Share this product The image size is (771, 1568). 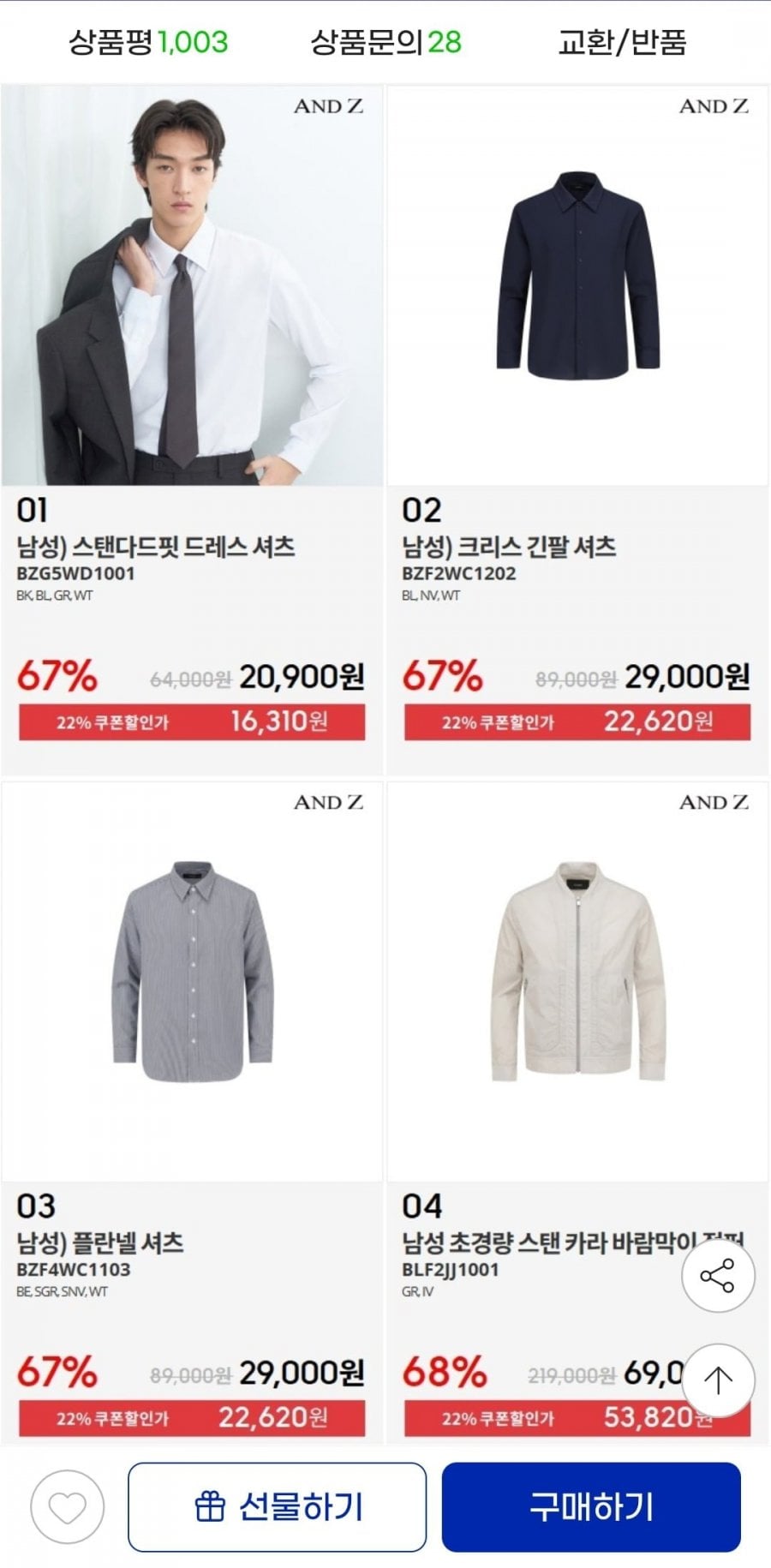[x=717, y=1276]
